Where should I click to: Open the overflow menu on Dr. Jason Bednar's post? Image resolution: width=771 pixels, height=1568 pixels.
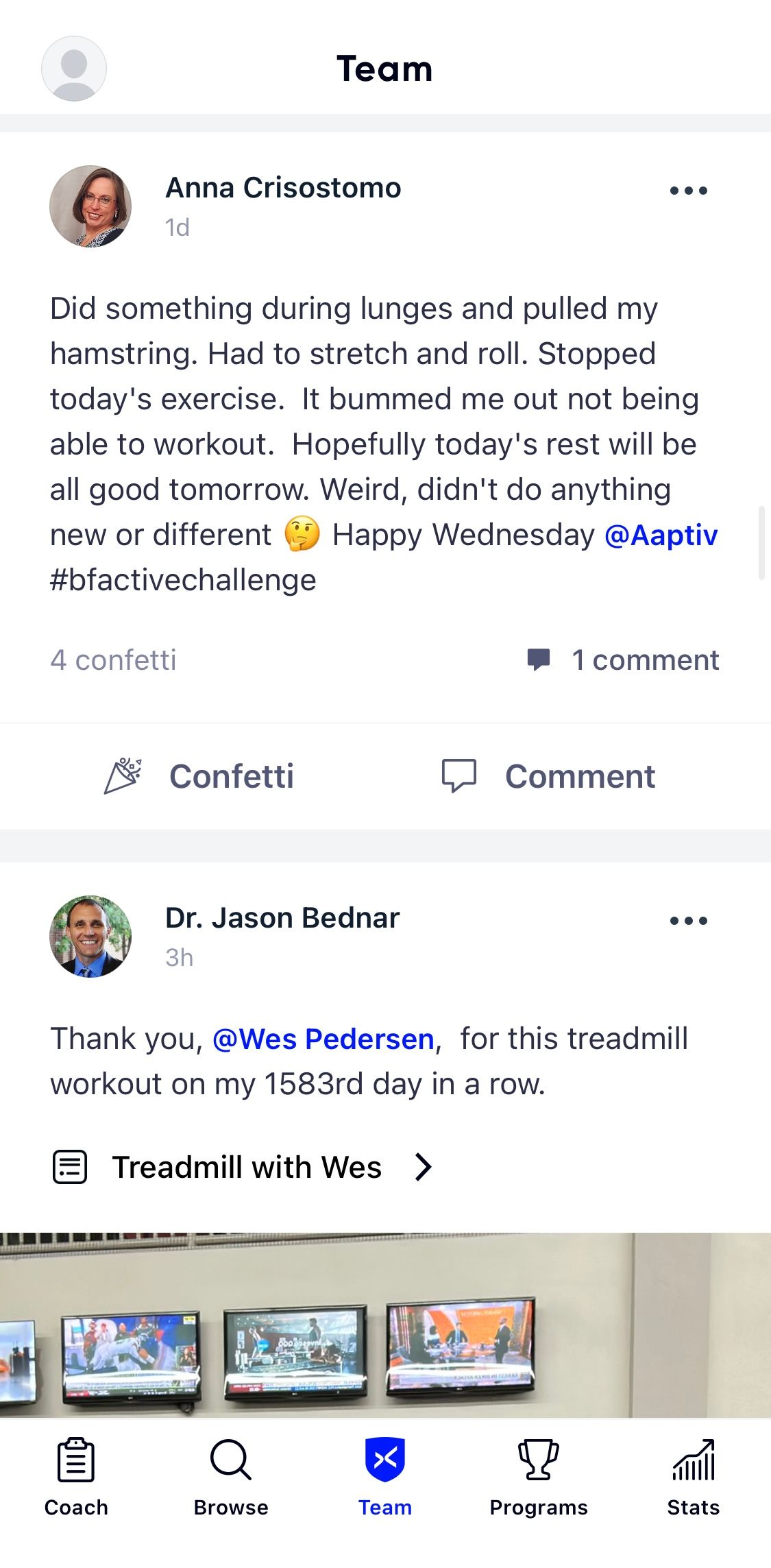688,921
